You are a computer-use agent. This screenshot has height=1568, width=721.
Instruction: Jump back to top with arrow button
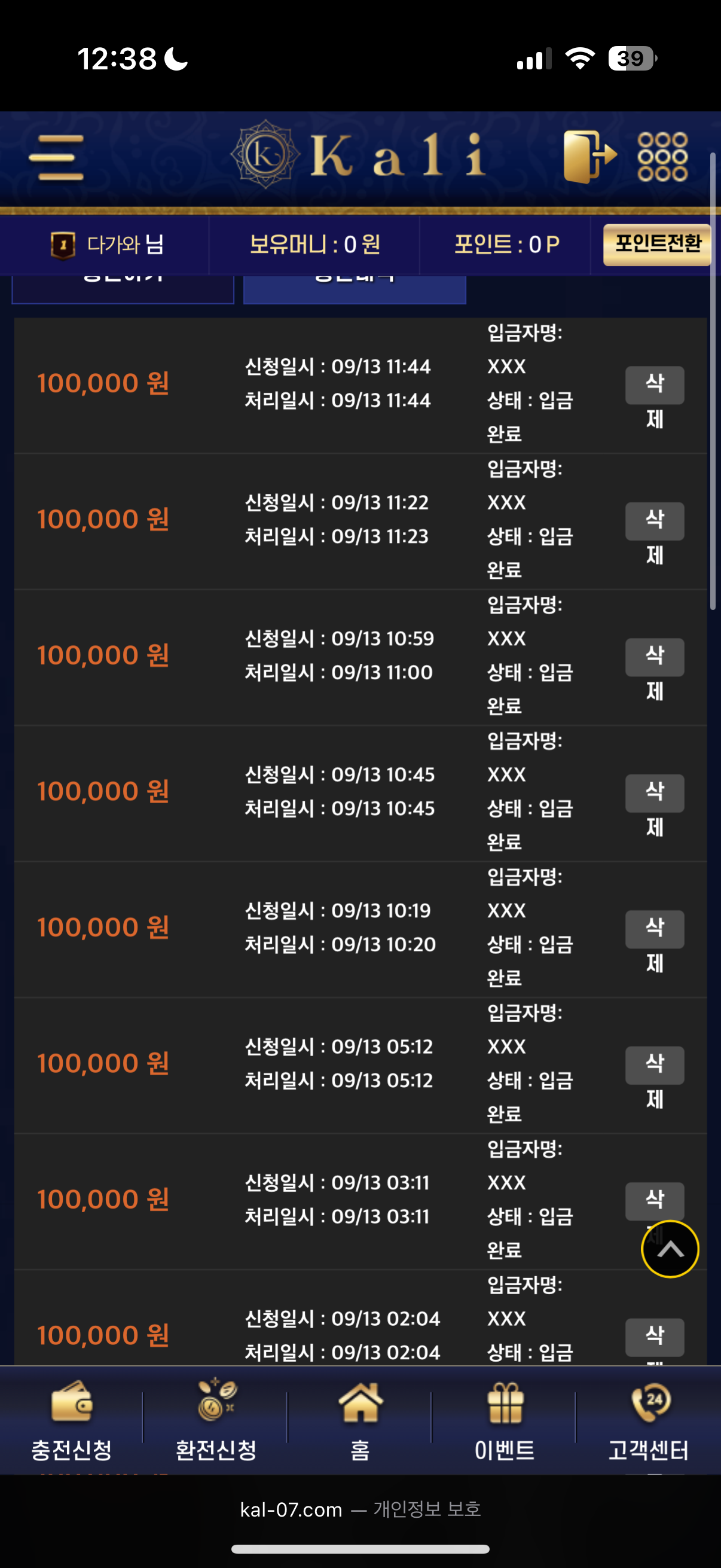(x=670, y=1249)
